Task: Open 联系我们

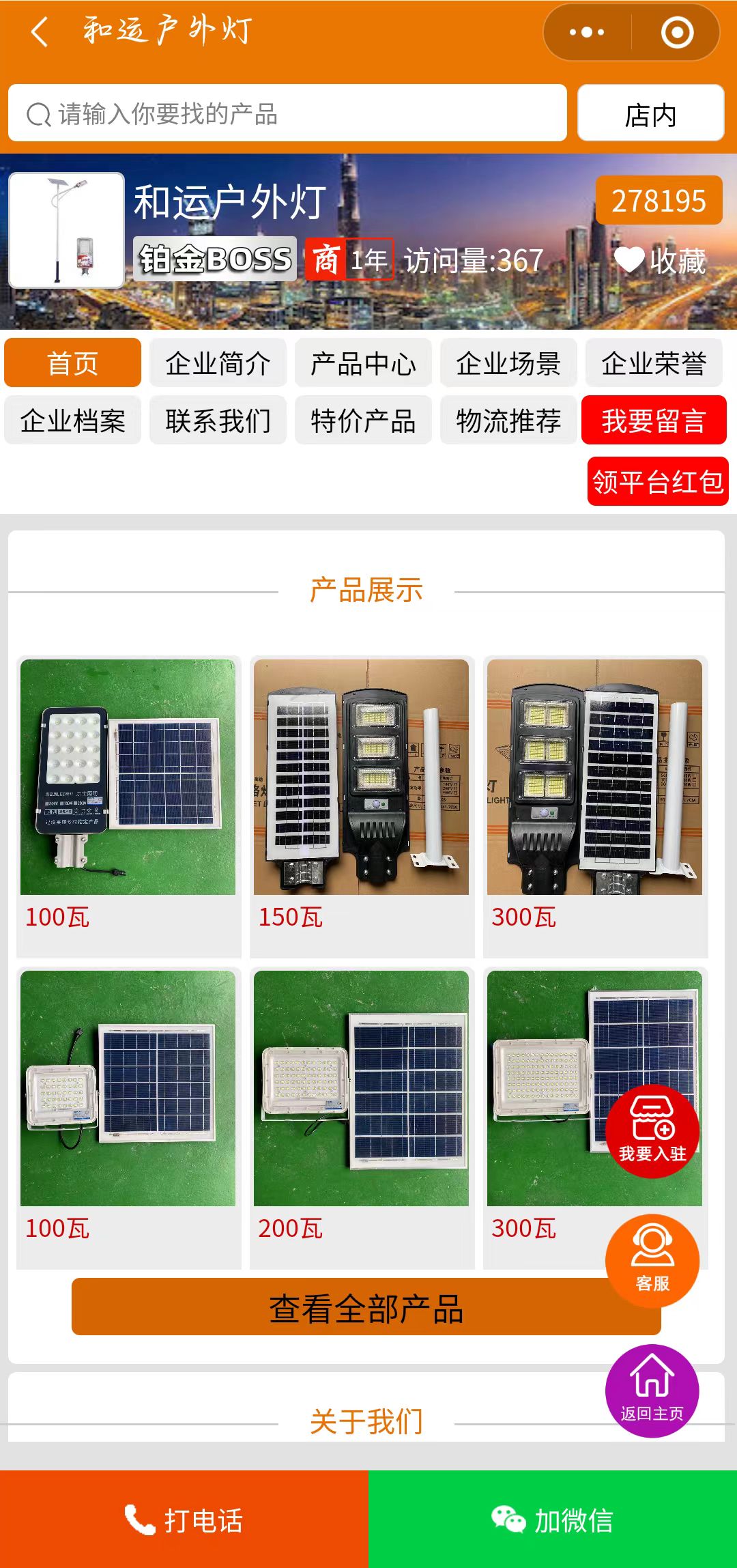Action: [218, 420]
